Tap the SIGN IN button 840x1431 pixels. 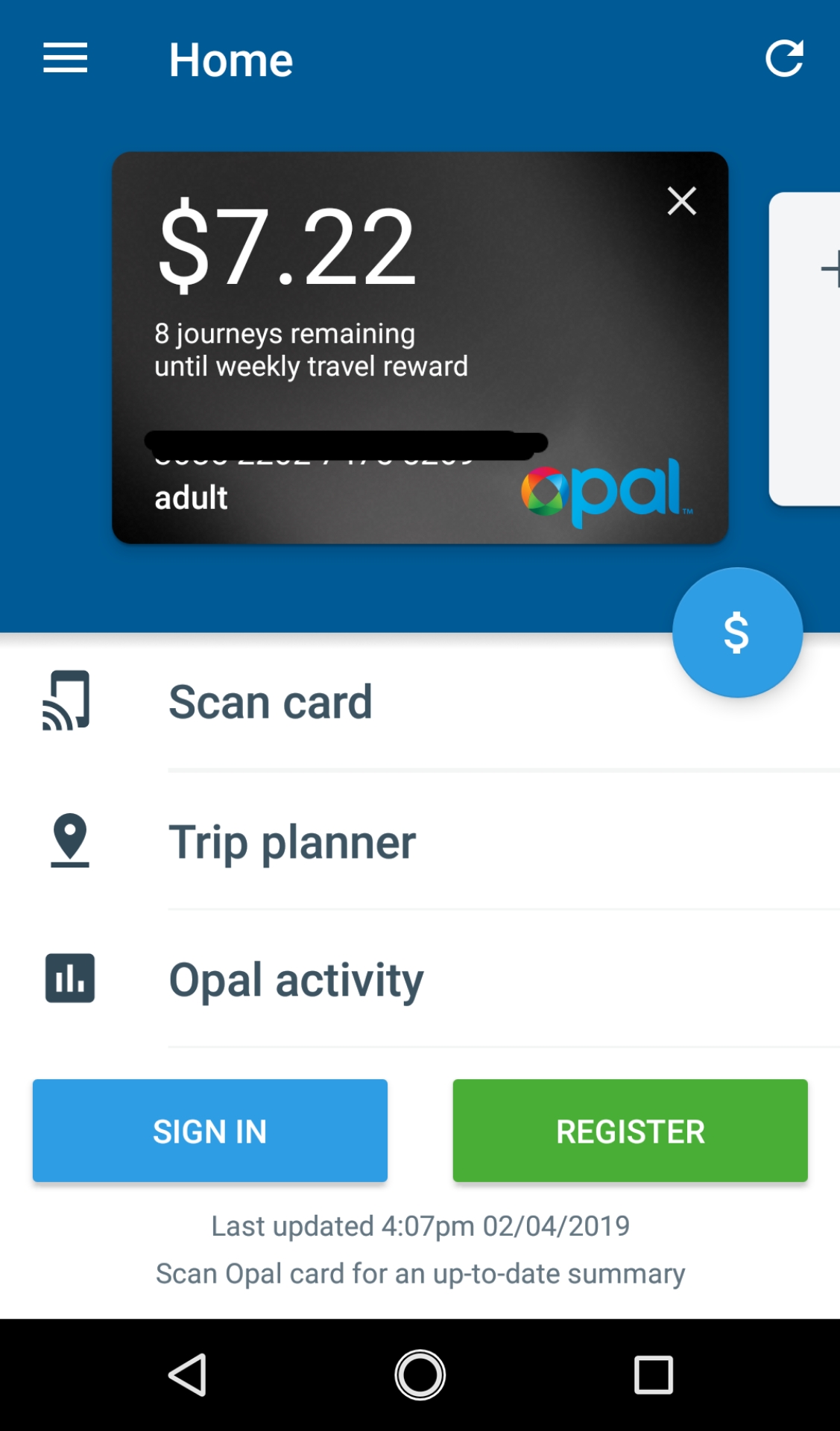point(210,1131)
